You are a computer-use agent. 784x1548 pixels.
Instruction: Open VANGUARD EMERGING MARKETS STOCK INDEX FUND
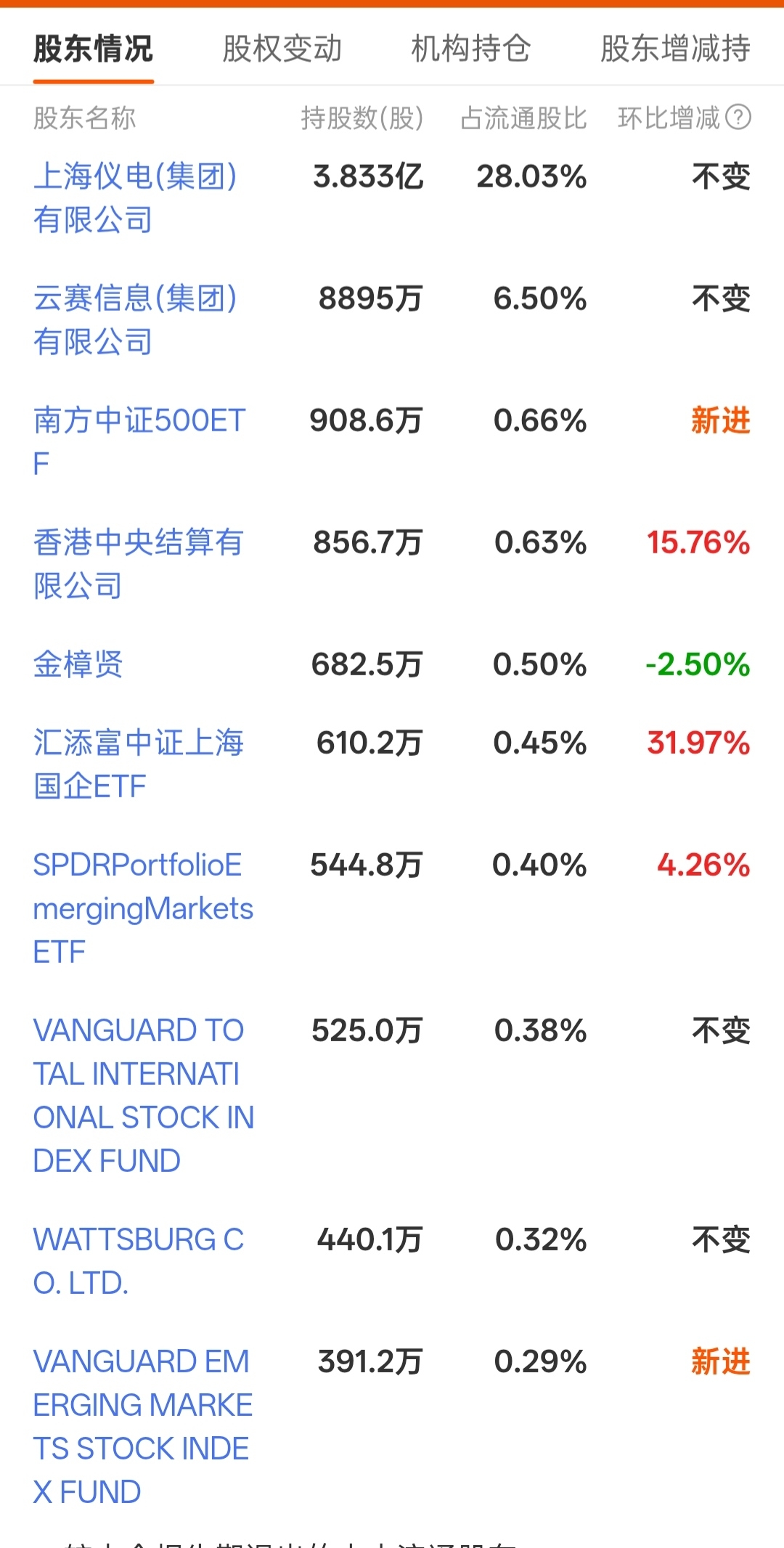click(143, 1426)
